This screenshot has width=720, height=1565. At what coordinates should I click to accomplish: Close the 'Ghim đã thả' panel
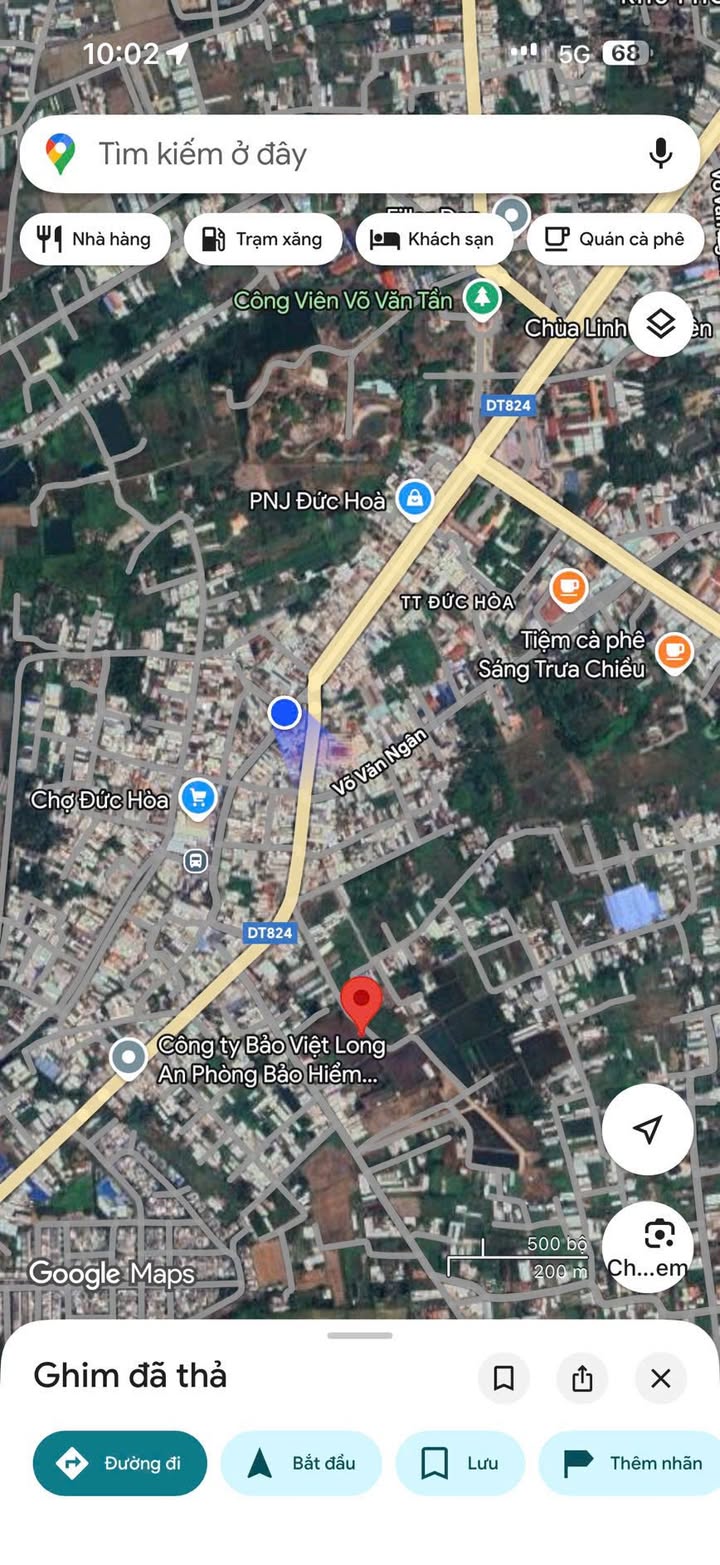tap(661, 1379)
